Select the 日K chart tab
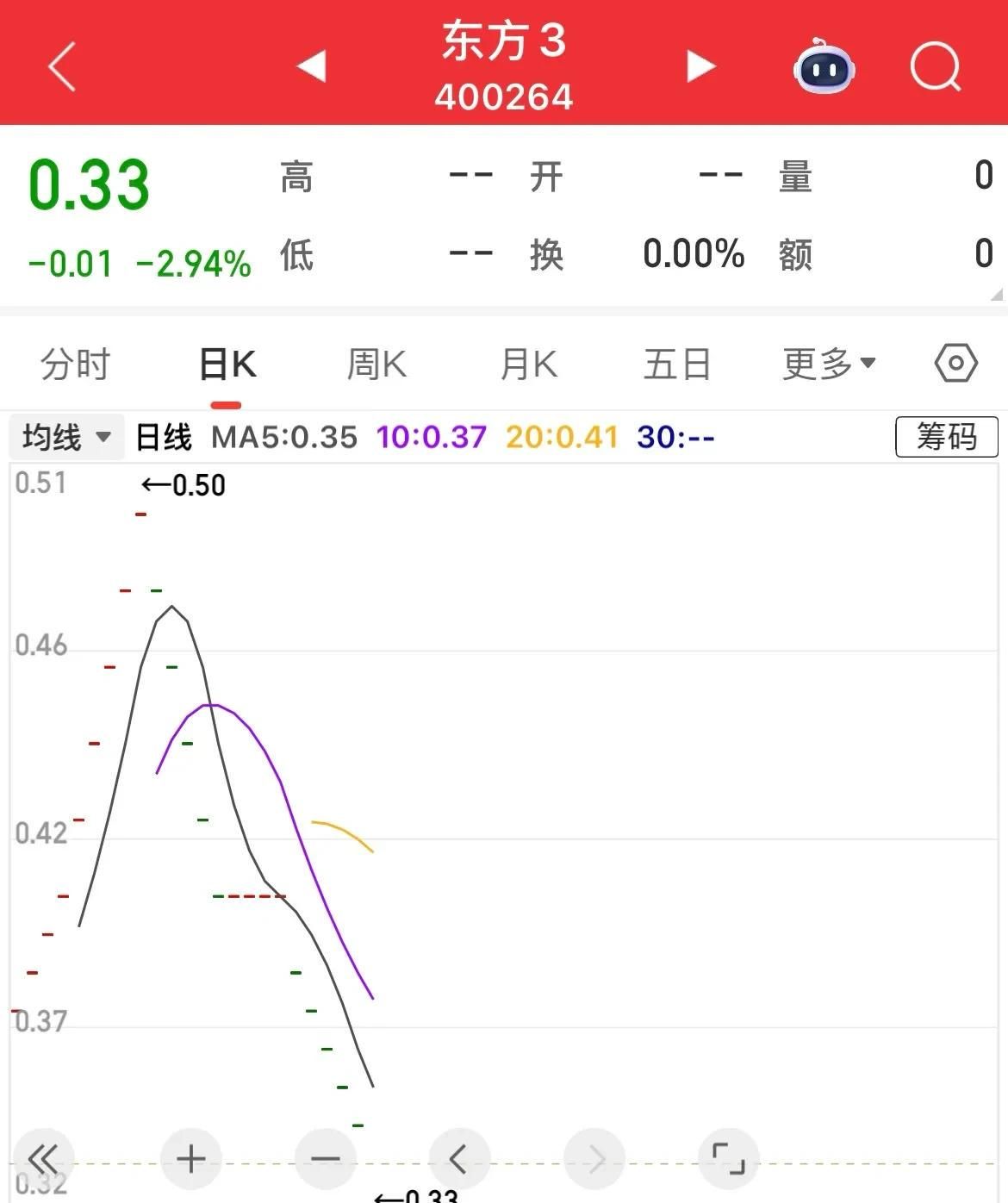This screenshot has width=1008, height=1203. coord(227,364)
